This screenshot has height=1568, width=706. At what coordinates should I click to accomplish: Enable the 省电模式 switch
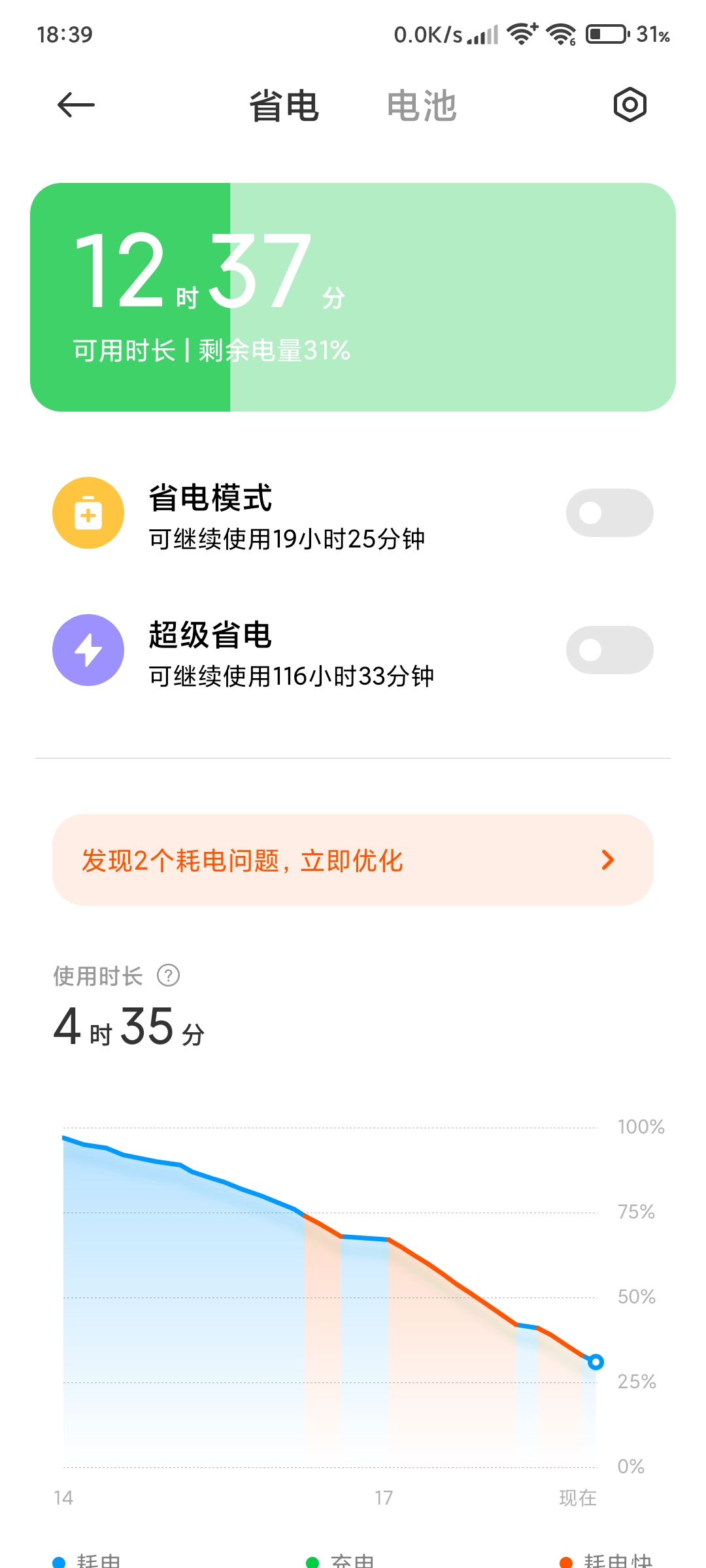click(609, 513)
